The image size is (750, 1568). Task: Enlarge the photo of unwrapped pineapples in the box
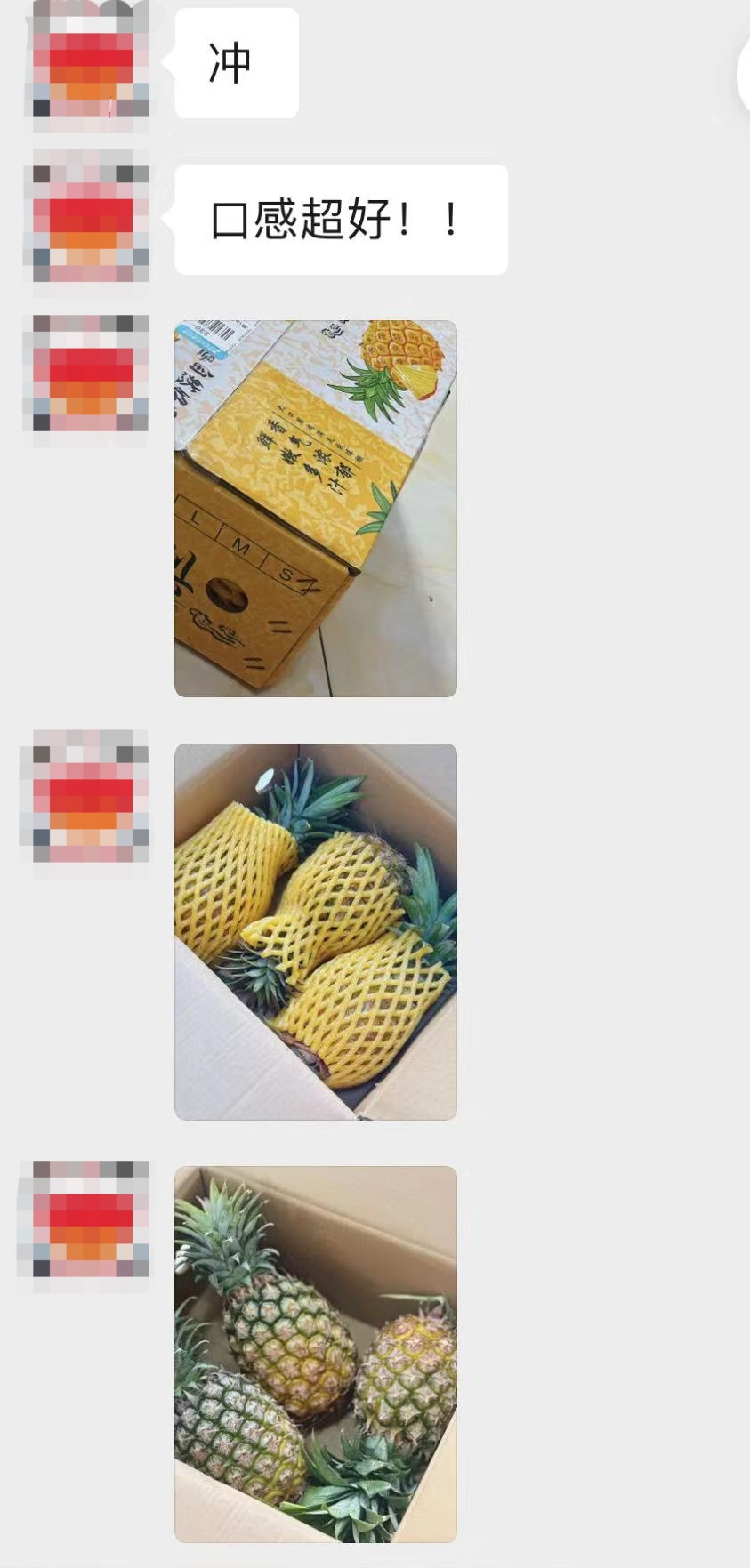315,1354
